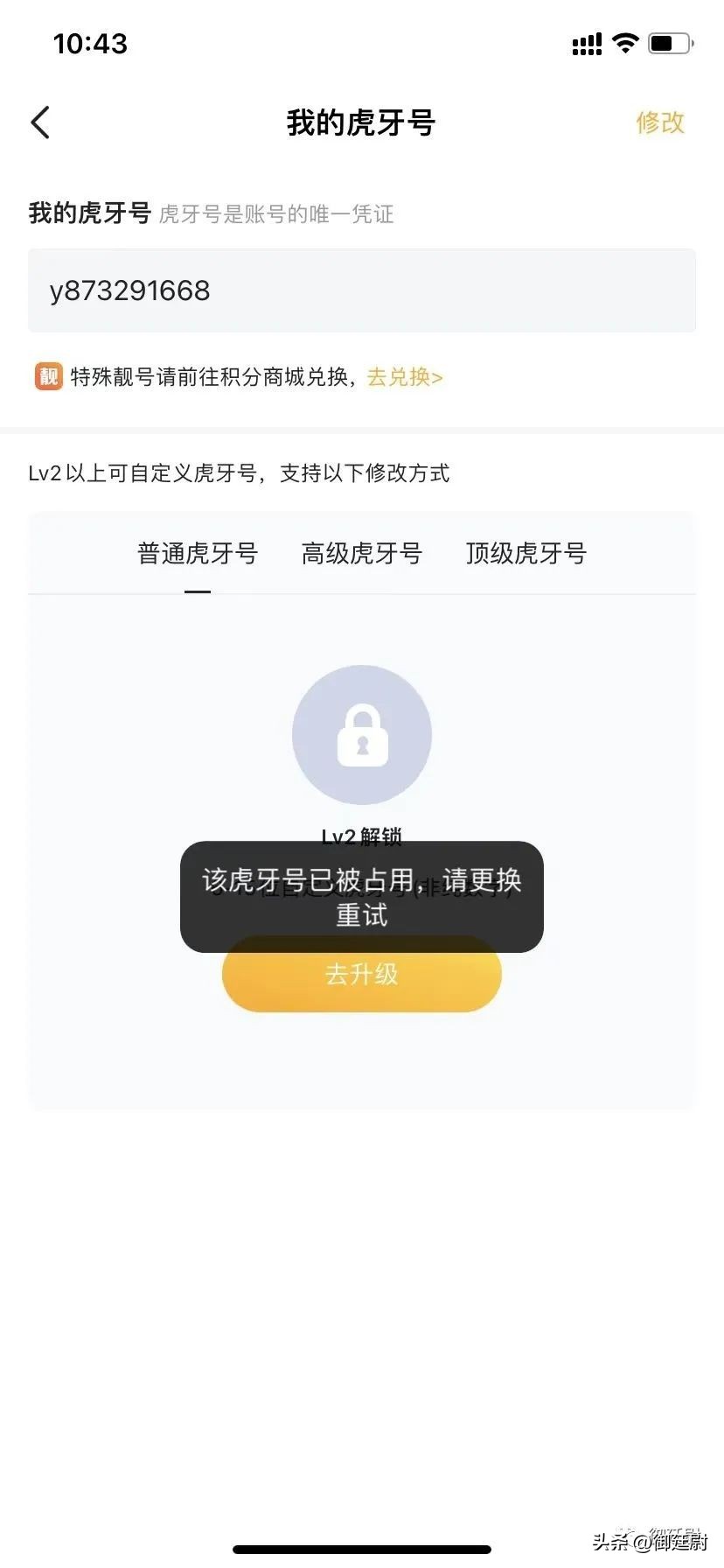The height and width of the screenshot is (1568, 724).
Task: Switch to the 高级虎牙号 tab
Action: coord(362,553)
